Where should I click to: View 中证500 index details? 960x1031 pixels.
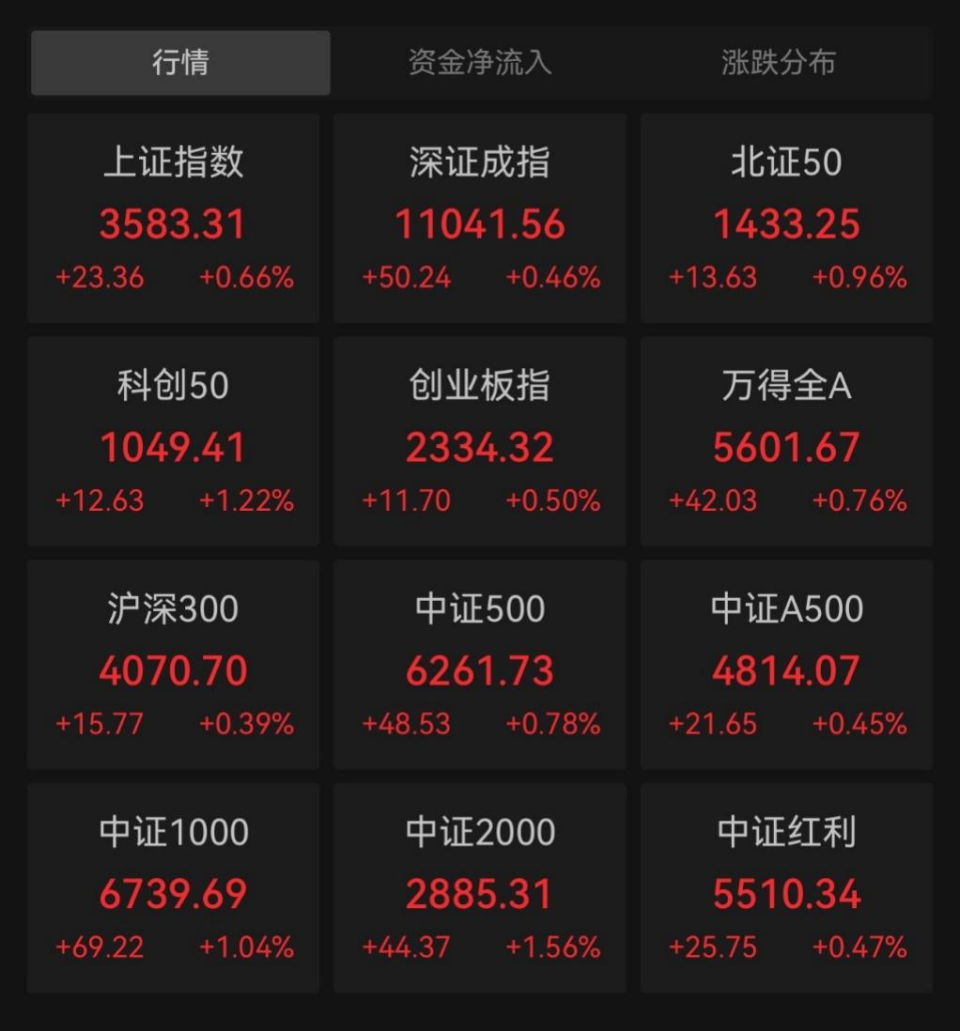(480, 665)
